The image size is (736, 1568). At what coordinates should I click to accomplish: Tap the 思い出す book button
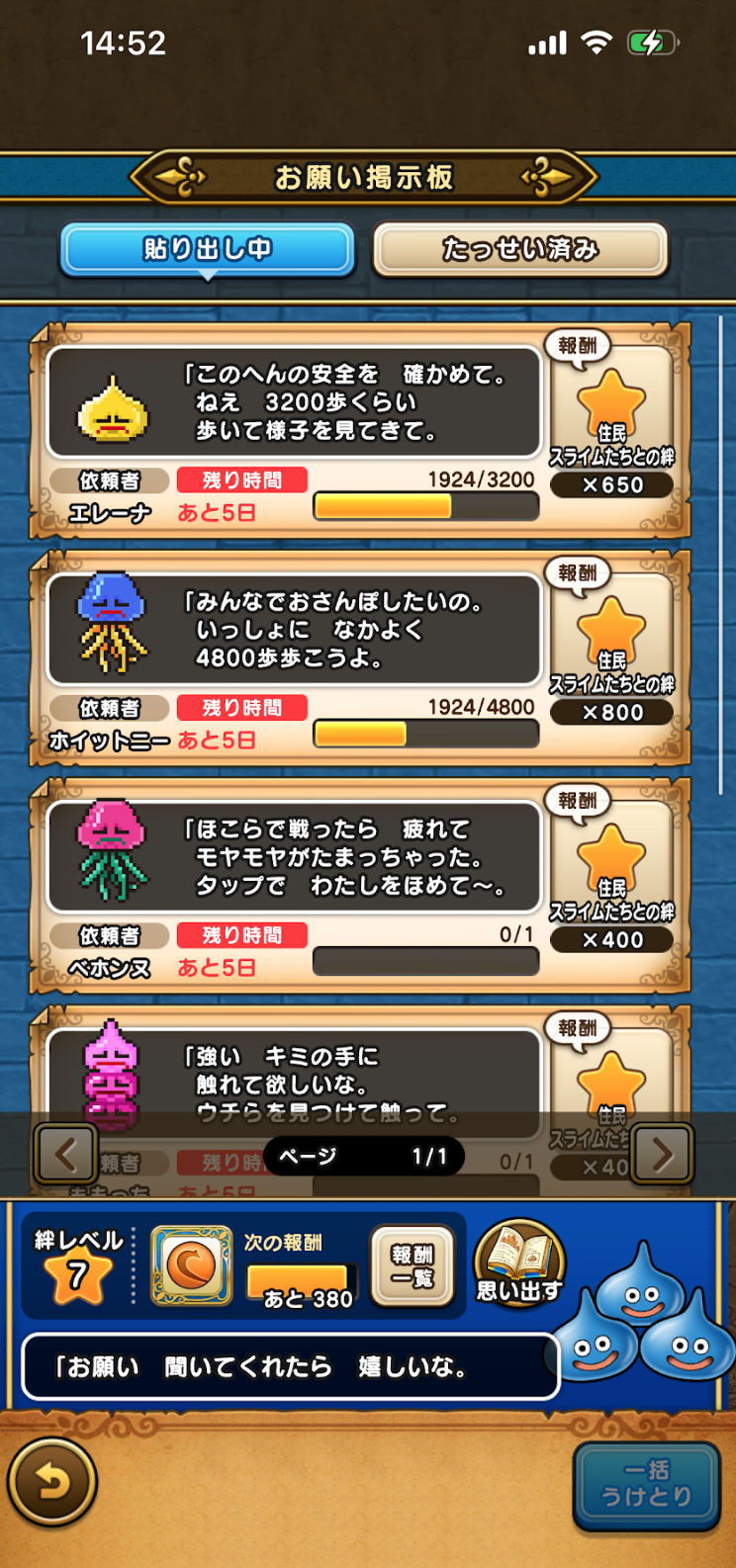519,1263
